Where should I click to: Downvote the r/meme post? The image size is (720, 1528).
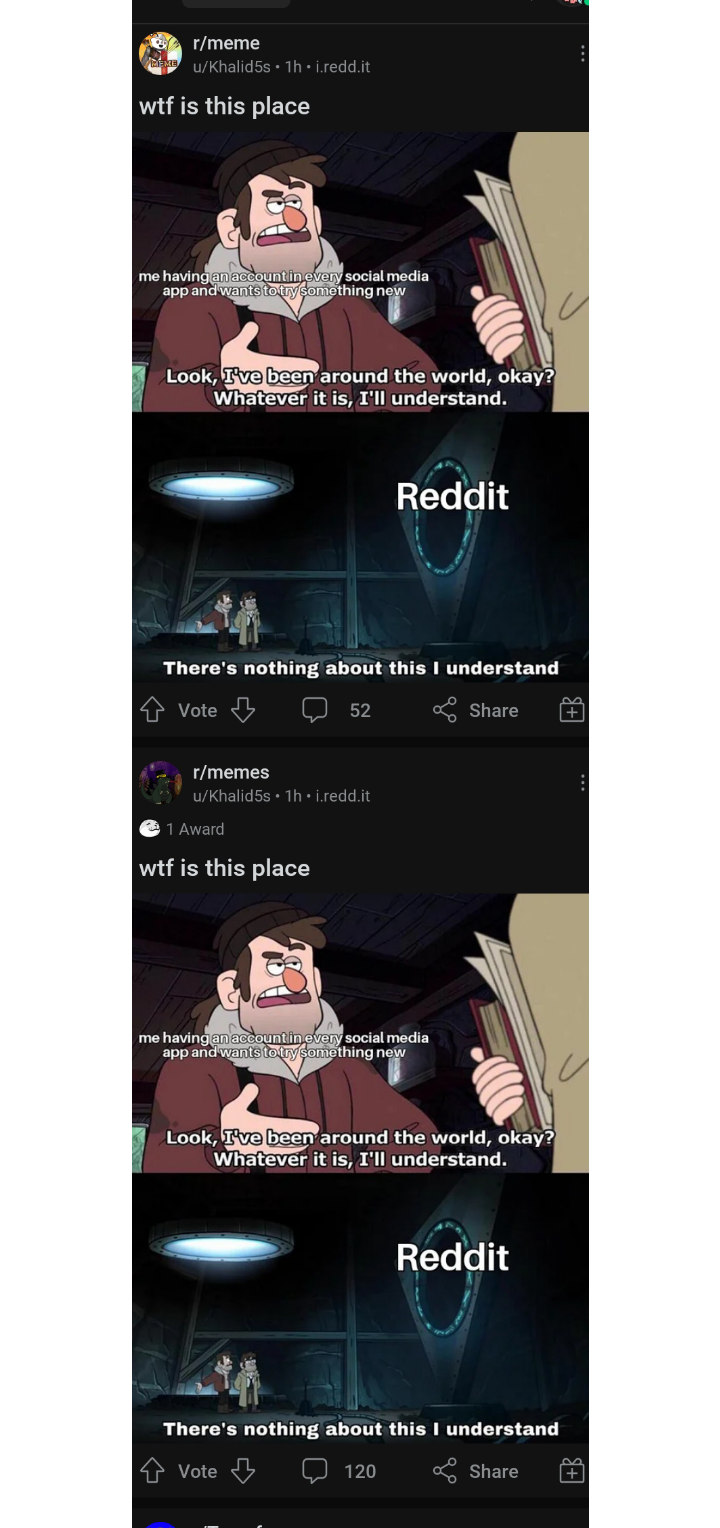pyautogui.click(x=243, y=710)
